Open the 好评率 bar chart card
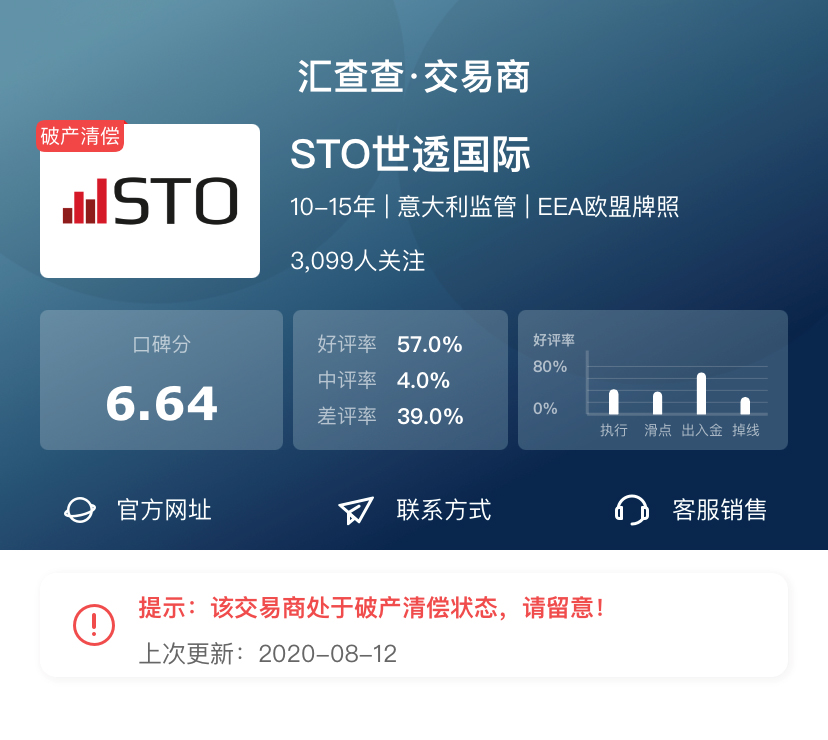828x740 pixels. coord(653,380)
